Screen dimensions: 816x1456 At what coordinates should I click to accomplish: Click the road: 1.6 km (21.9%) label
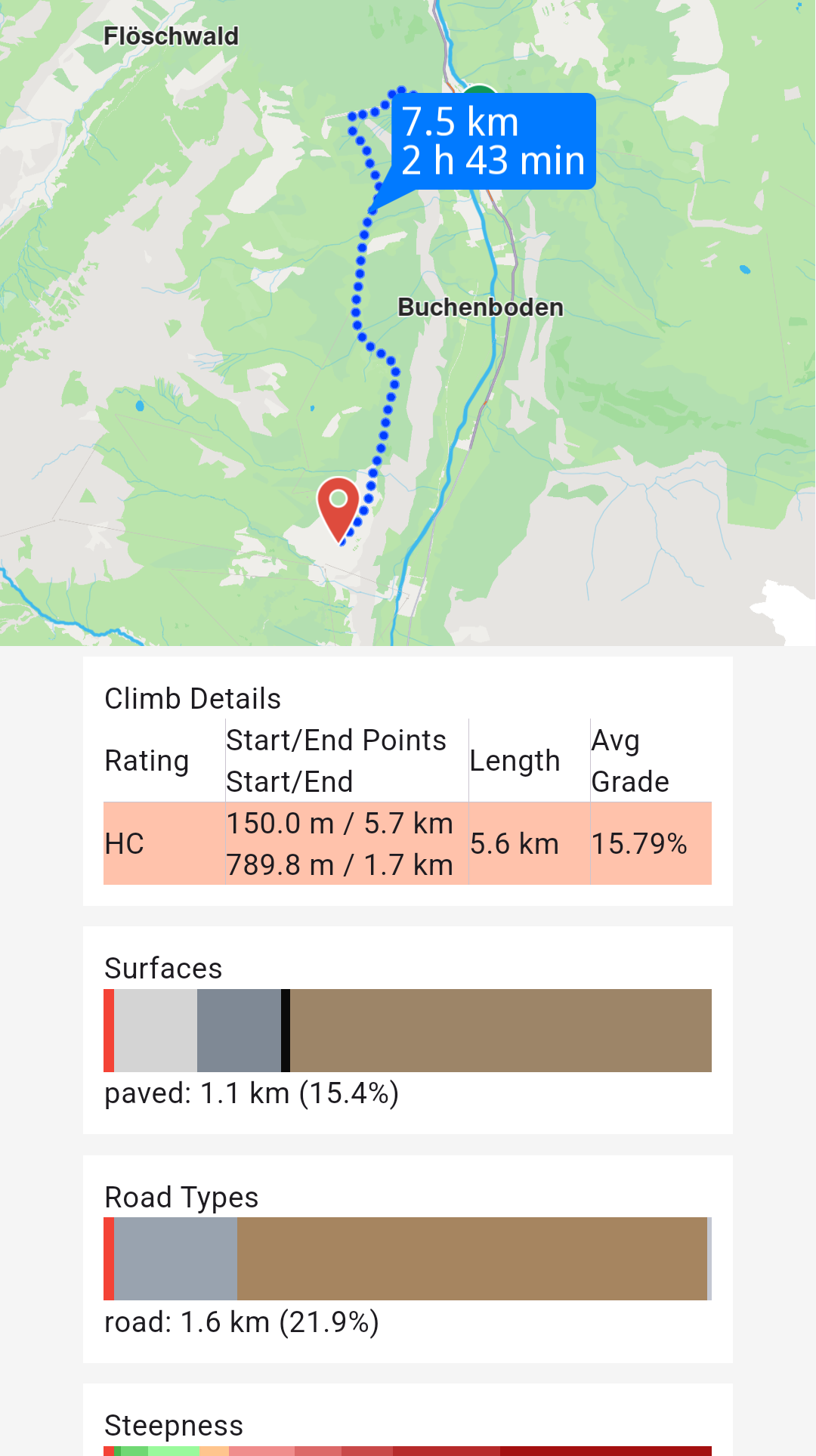pyautogui.click(x=242, y=1322)
